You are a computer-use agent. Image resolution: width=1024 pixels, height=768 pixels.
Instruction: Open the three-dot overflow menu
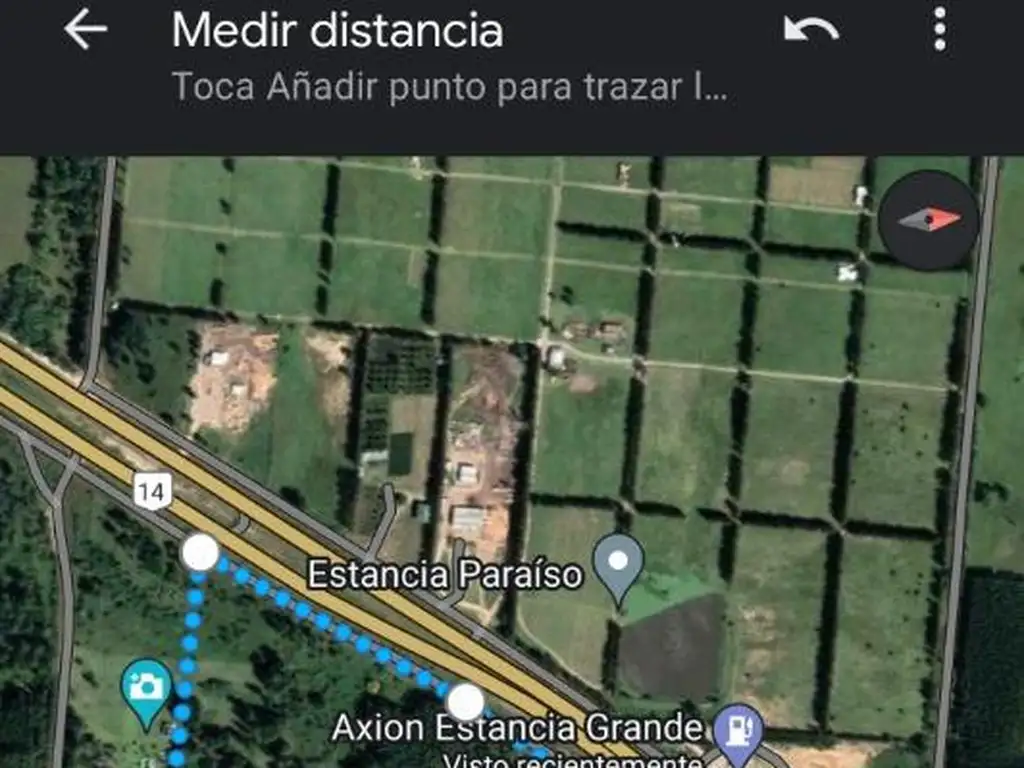point(939,30)
